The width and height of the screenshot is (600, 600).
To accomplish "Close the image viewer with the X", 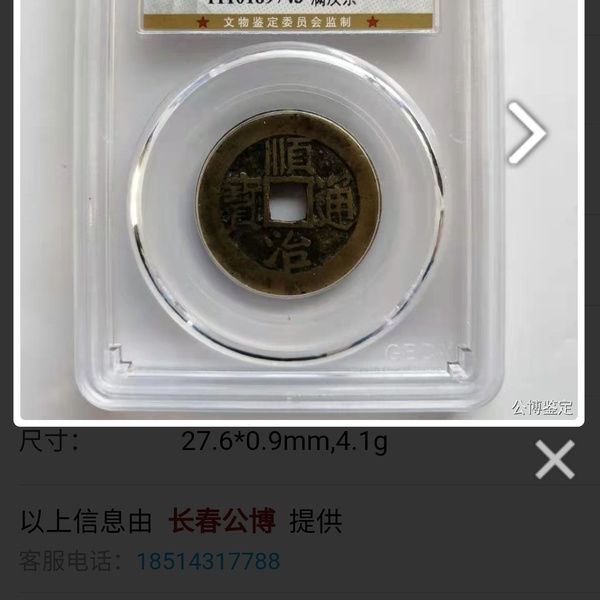I will (554, 460).
